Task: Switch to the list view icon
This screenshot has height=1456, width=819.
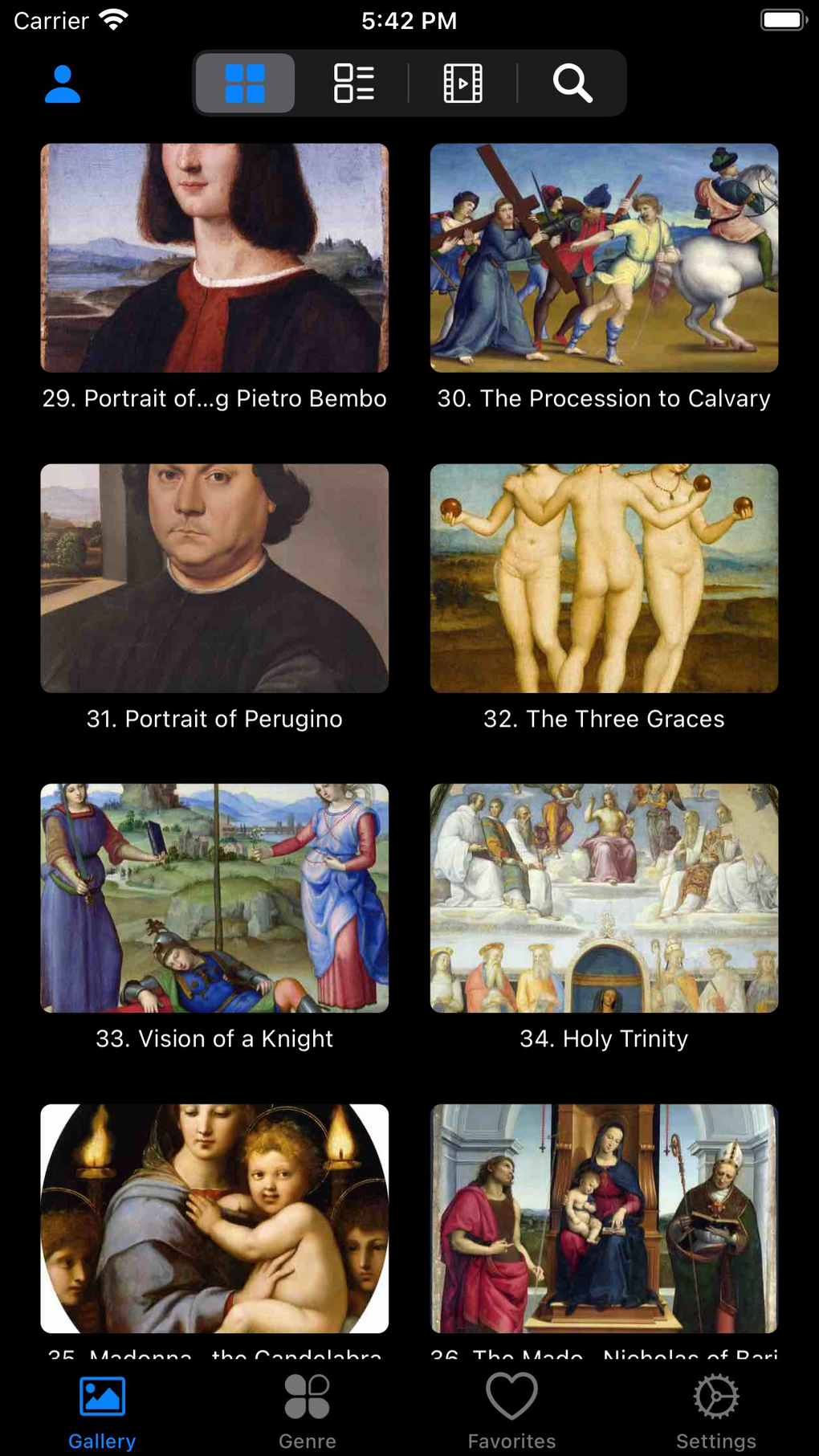Action: [x=353, y=81]
